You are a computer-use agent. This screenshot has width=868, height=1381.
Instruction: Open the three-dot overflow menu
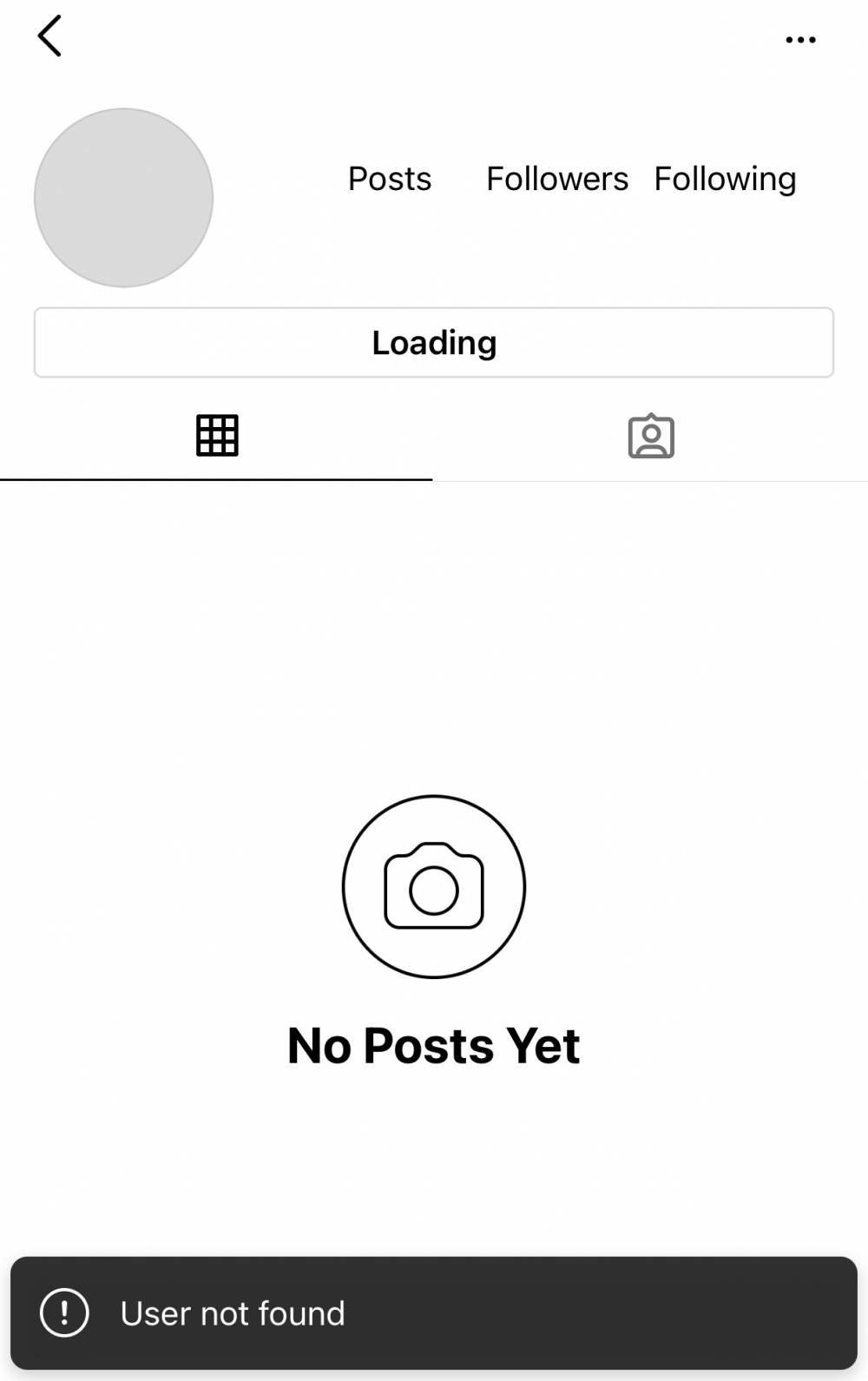tap(799, 40)
